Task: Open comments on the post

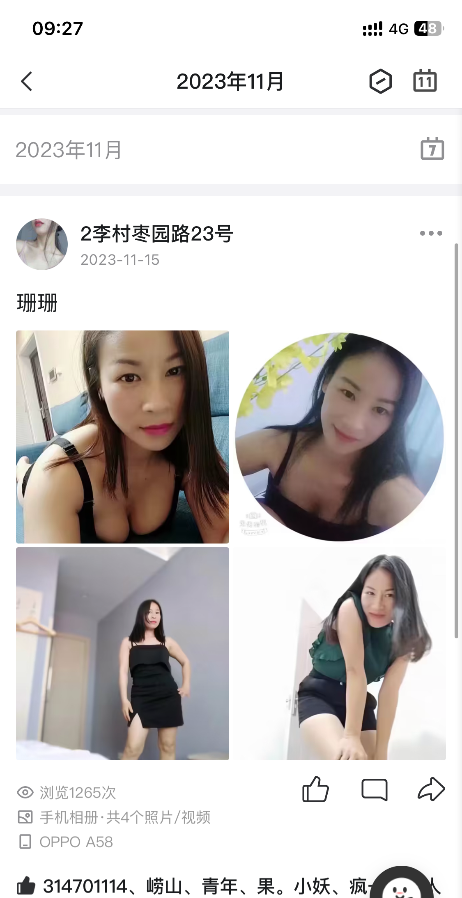Action: click(374, 790)
